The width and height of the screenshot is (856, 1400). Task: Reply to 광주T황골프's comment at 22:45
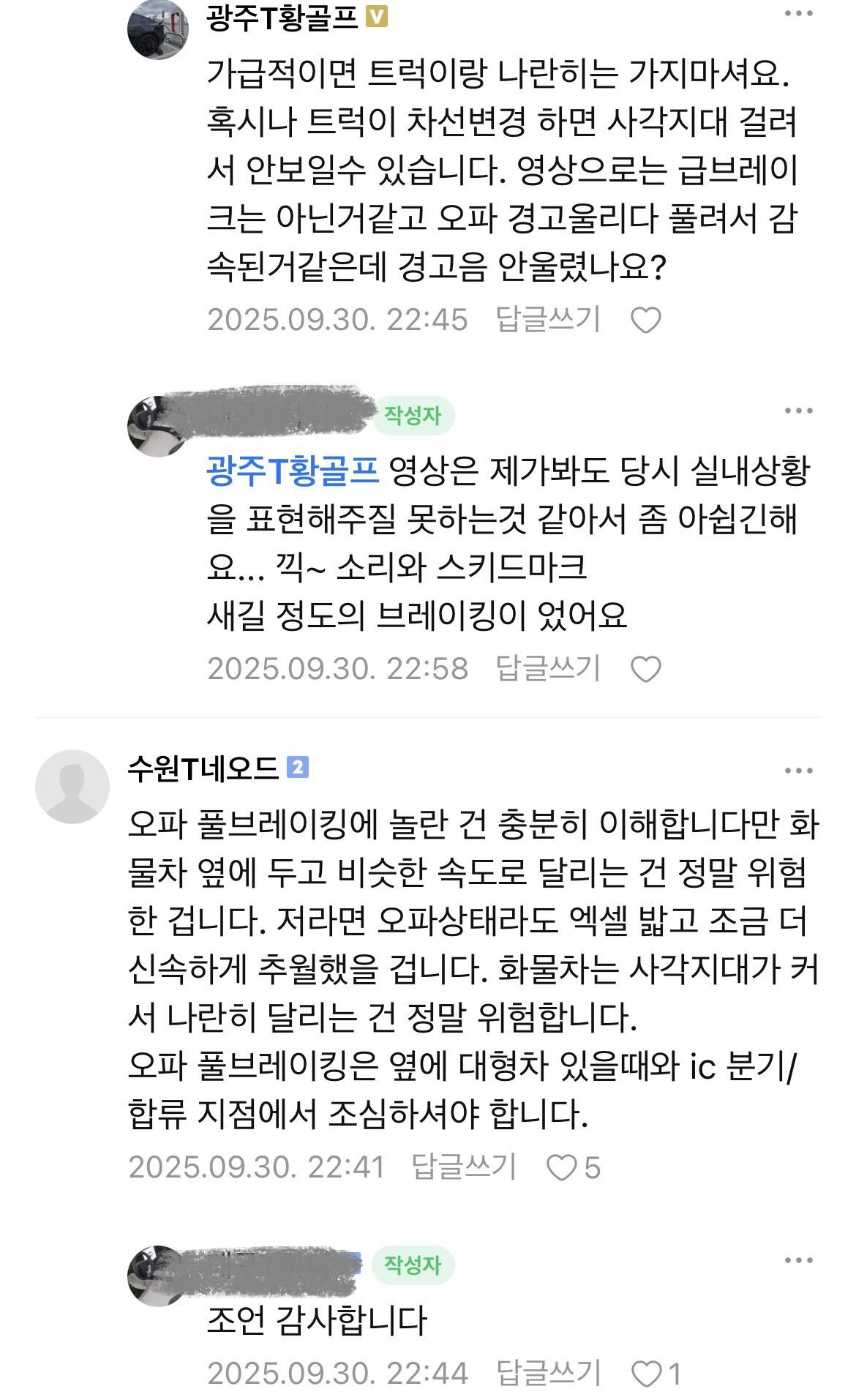click(548, 320)
